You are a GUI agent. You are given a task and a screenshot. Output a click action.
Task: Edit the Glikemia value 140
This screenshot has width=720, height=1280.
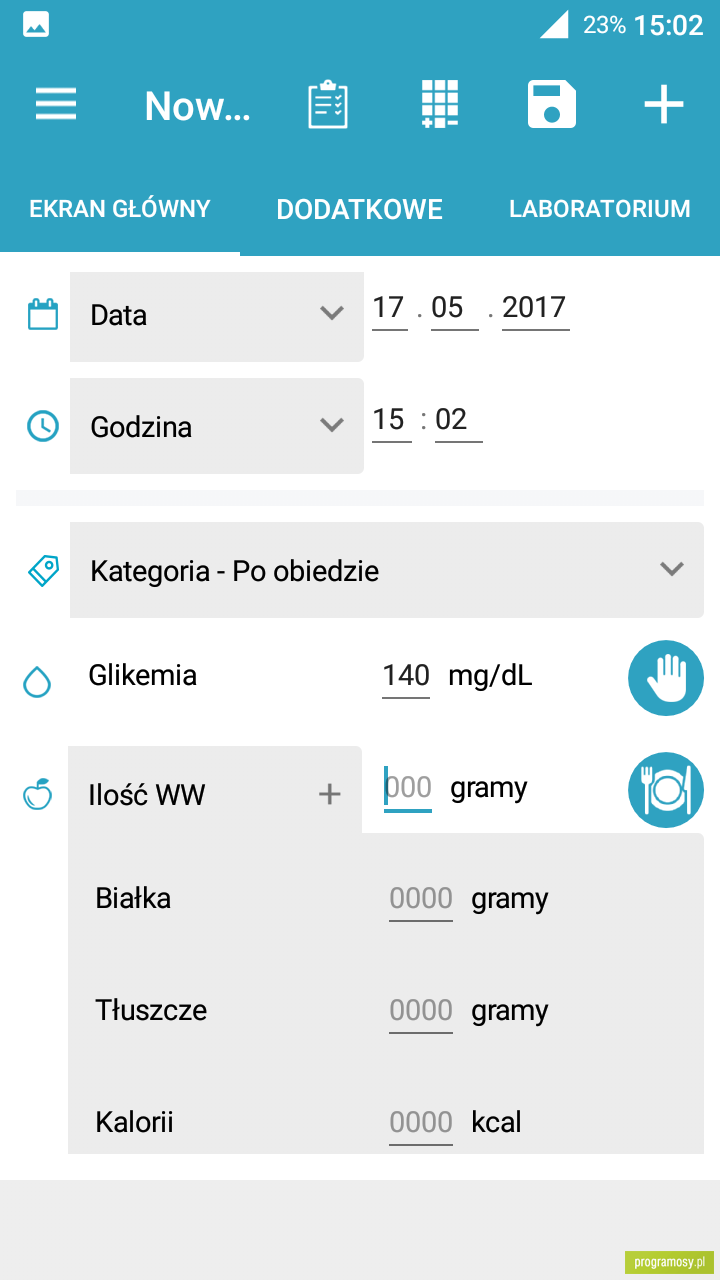[406, 676]
